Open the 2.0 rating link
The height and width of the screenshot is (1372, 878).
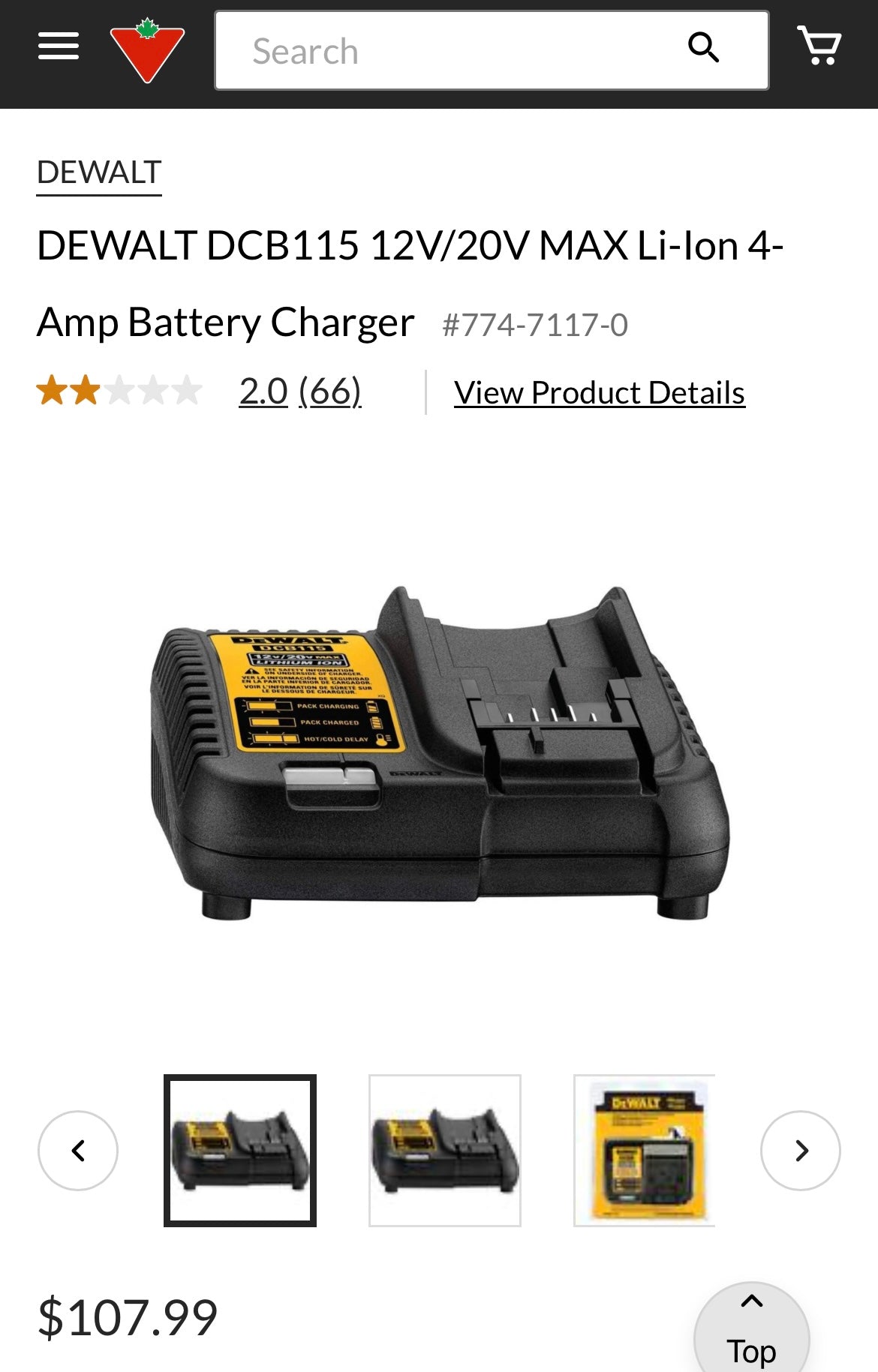click(263, 392)
